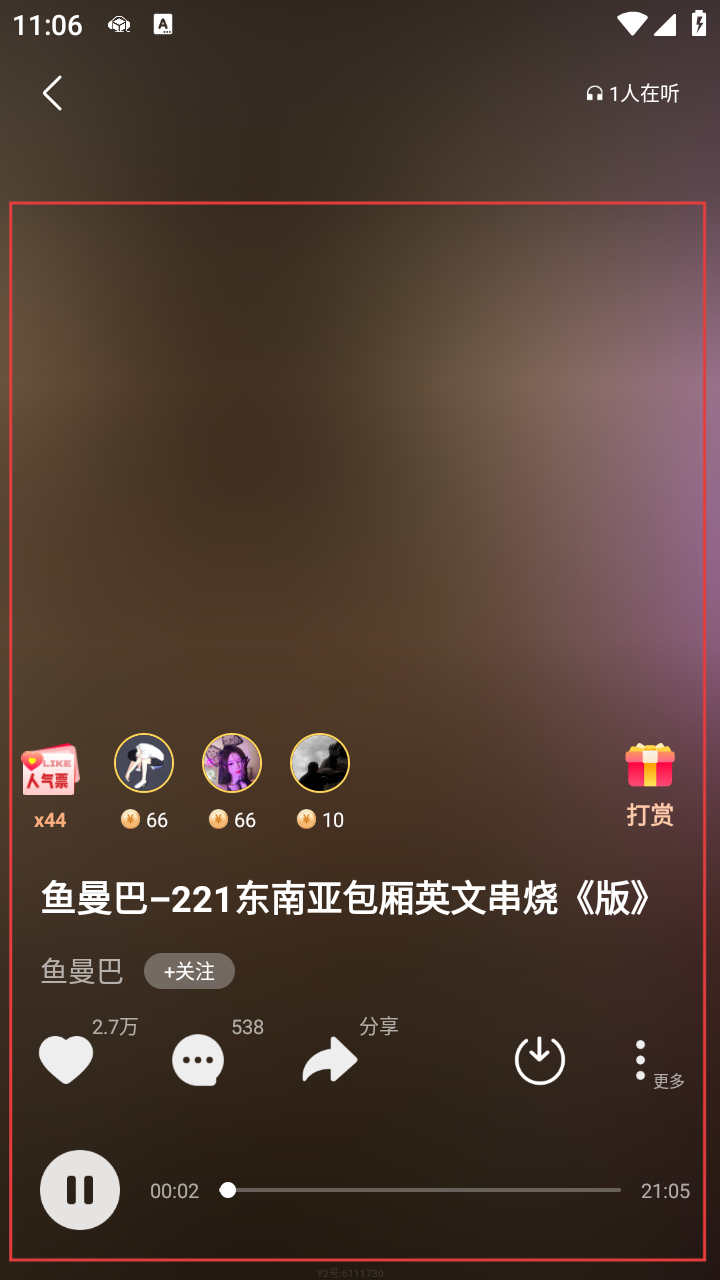Go back using the top-left arrow
Screen dimensions: 720x1280
[x=52, y=93]
